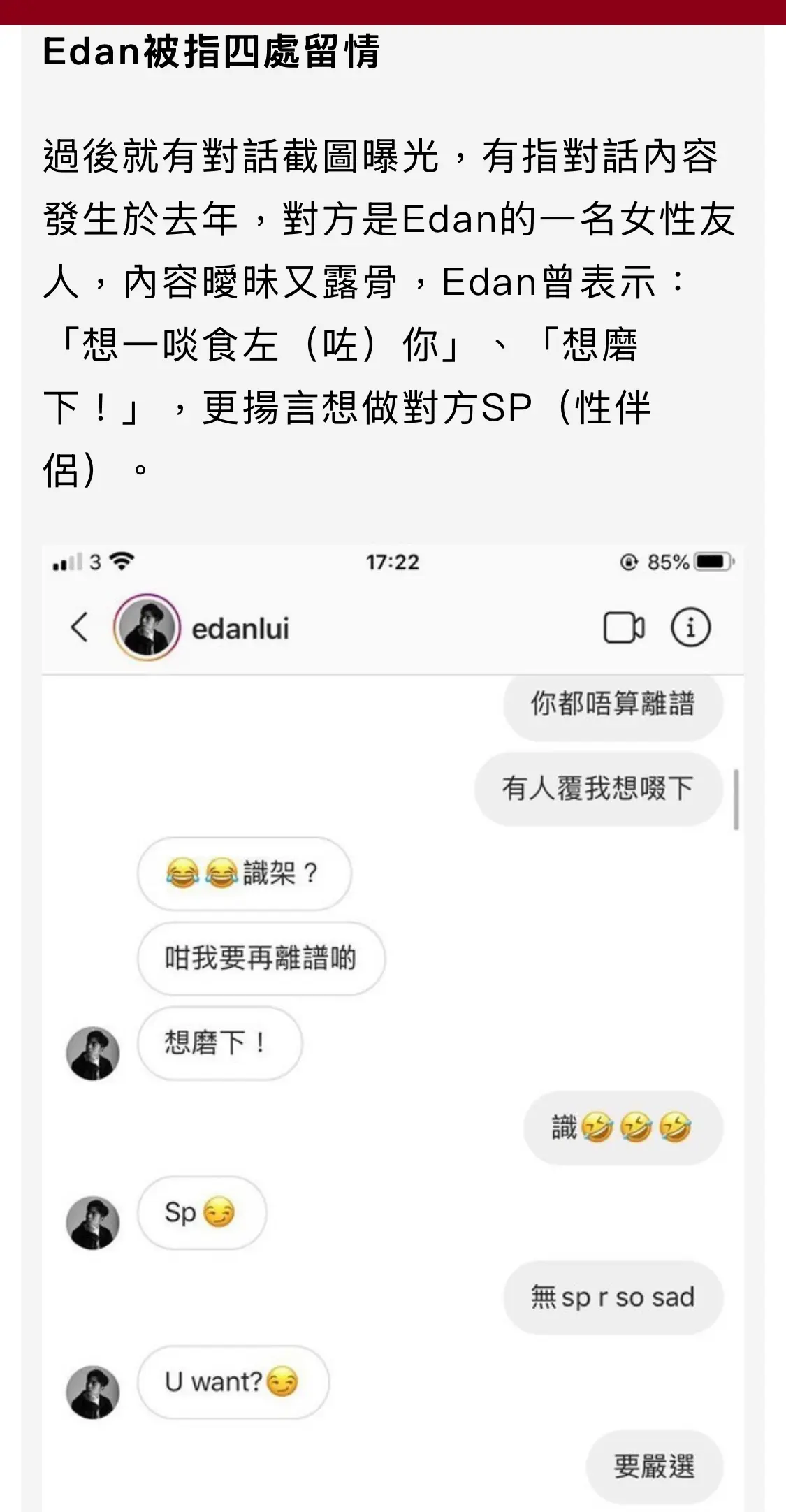
Task: Open the conversation info panel
Action: click(692, 627)
